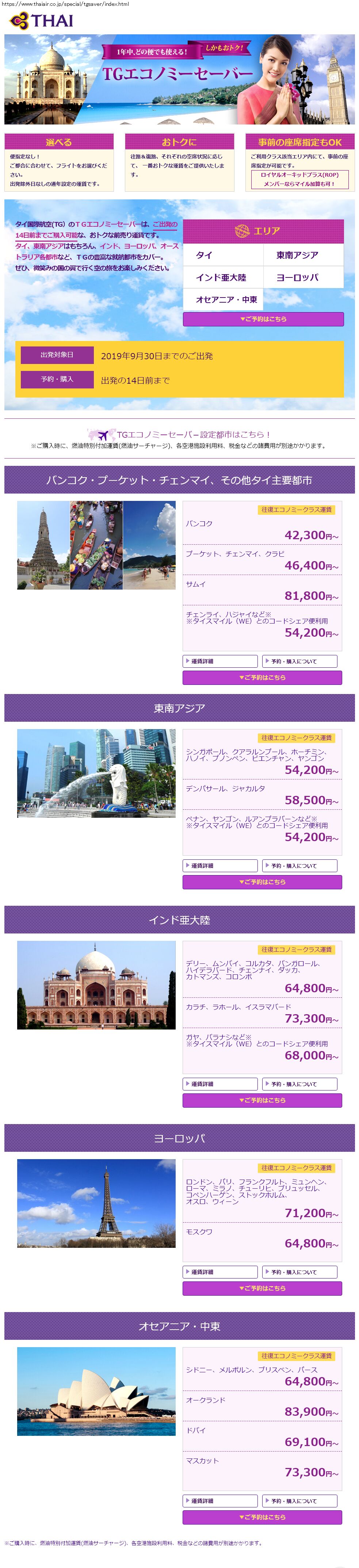Open the インド亜大陸 area link

click(223, 277)
